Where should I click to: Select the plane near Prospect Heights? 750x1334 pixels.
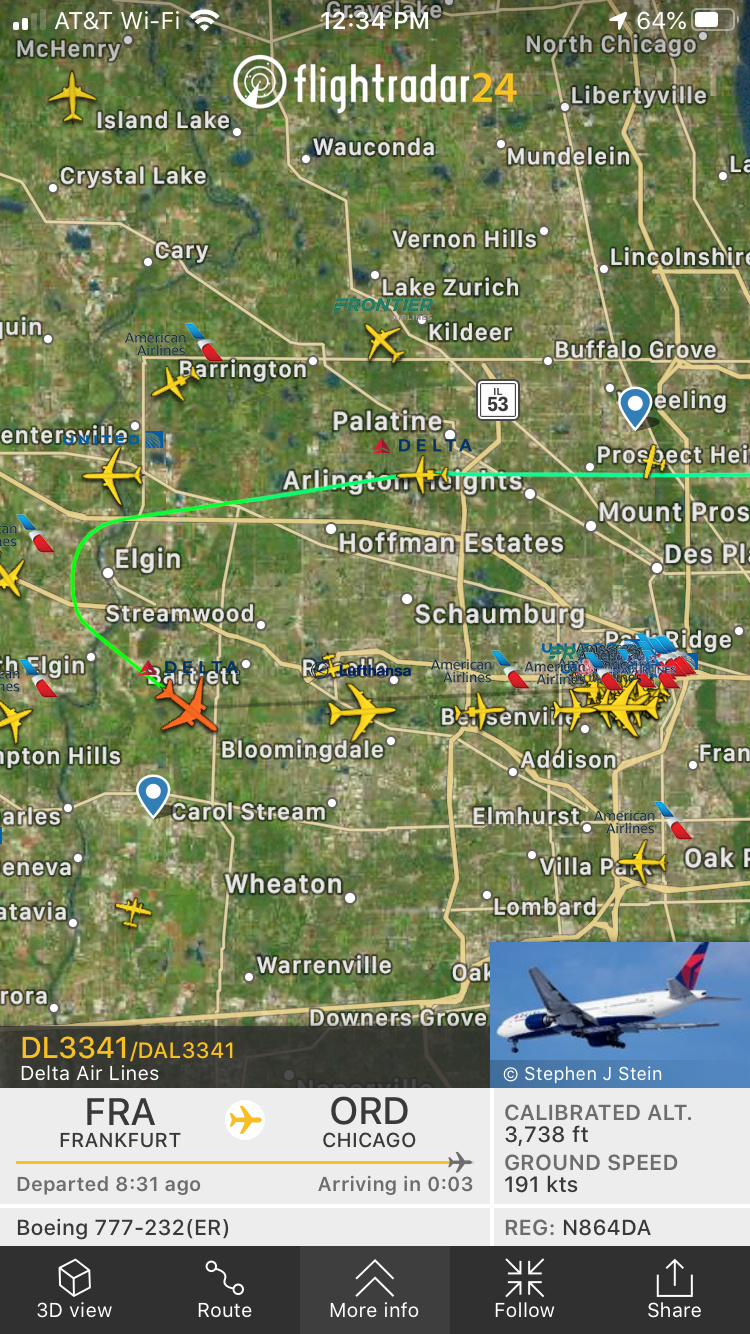click(654, 461)
